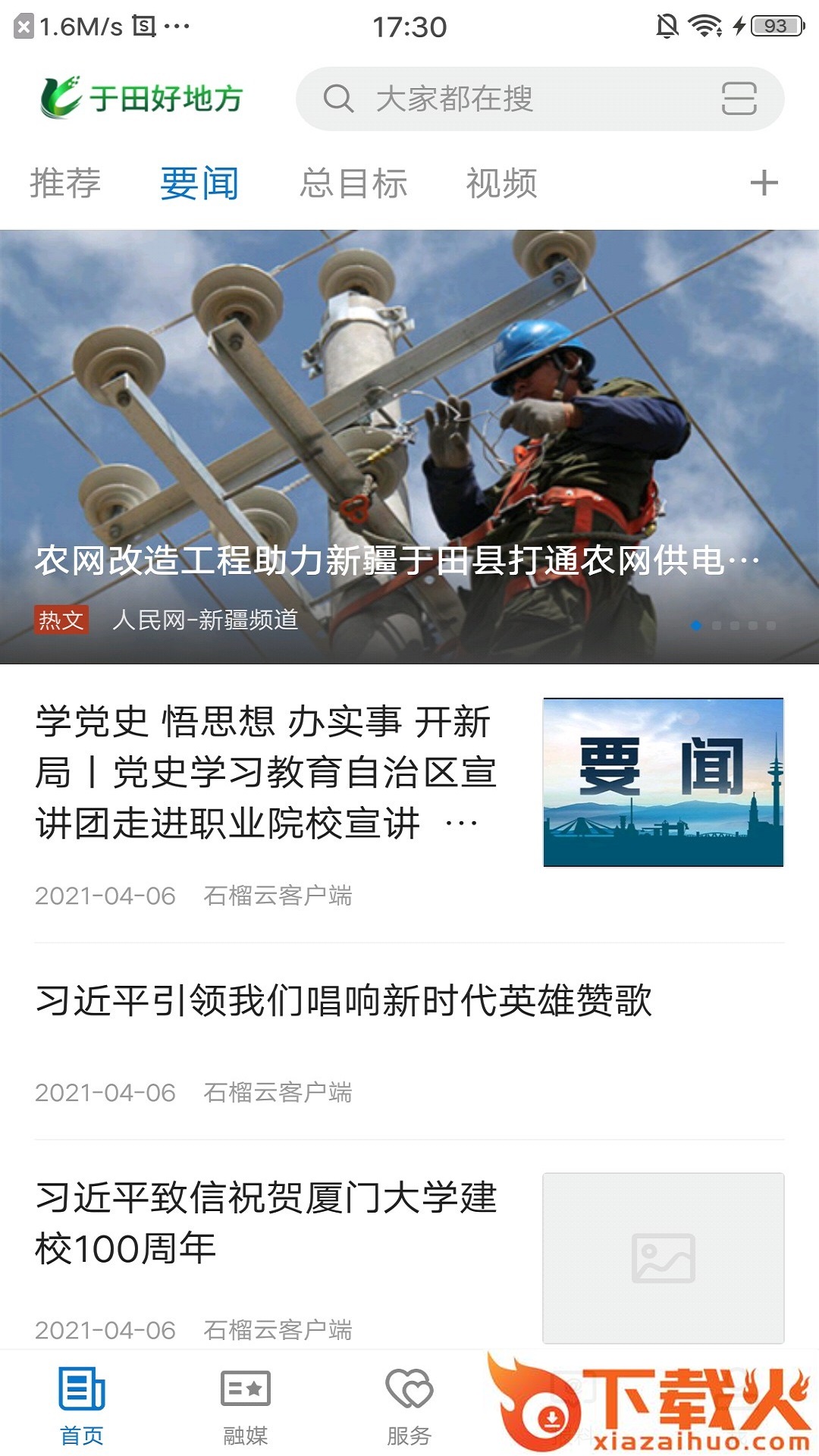
Task: Switch to the 推荐 tab
Action: point(65,184)
